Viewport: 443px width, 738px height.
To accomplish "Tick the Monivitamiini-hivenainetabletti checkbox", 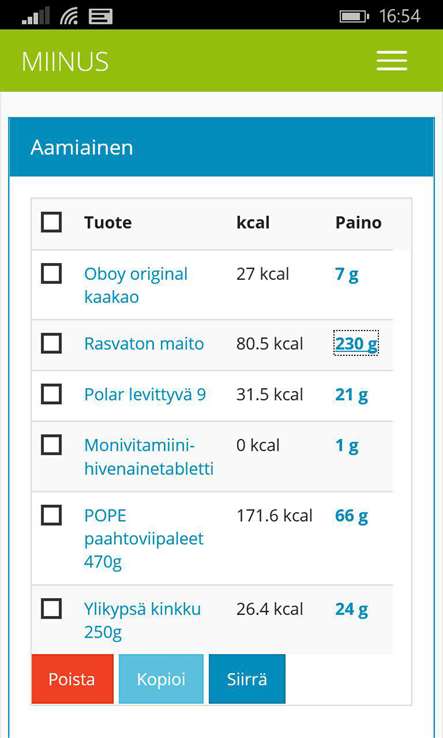I will point(51,445).
